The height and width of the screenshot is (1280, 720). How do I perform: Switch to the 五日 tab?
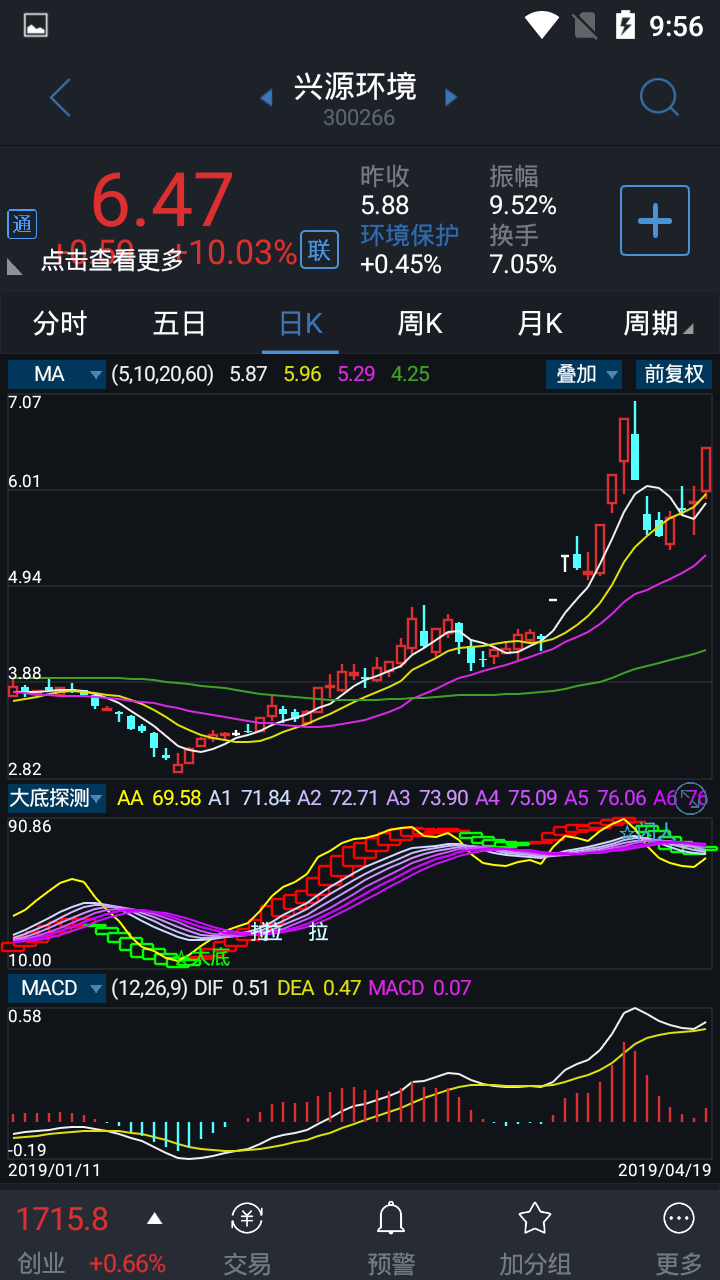click(x=180, y=323)
